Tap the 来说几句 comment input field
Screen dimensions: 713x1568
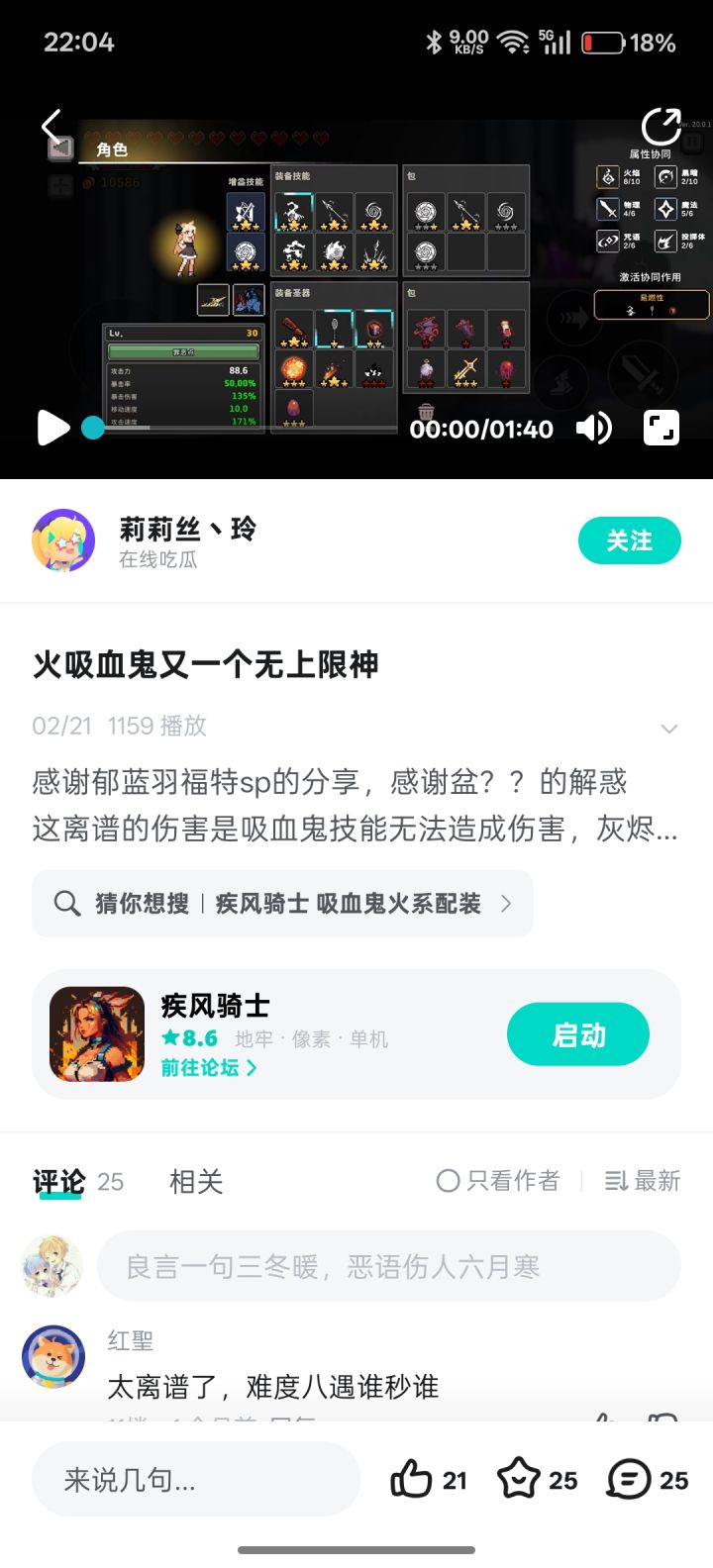tap(195, 1479)
